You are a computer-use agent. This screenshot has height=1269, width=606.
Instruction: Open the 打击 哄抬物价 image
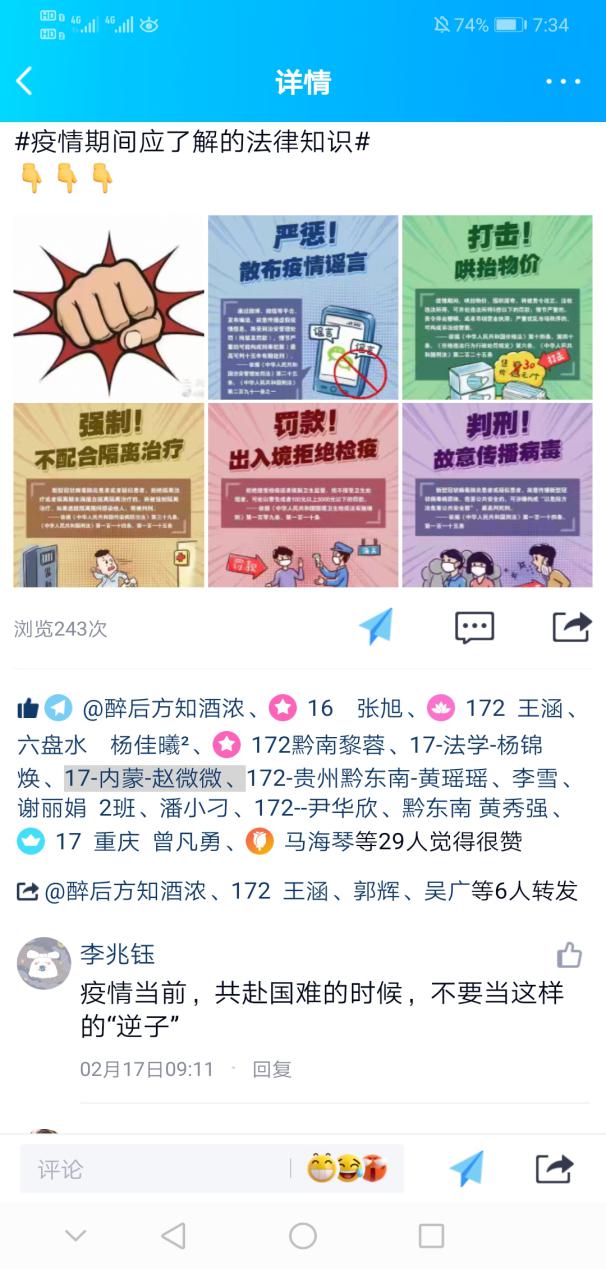[497, 307]
